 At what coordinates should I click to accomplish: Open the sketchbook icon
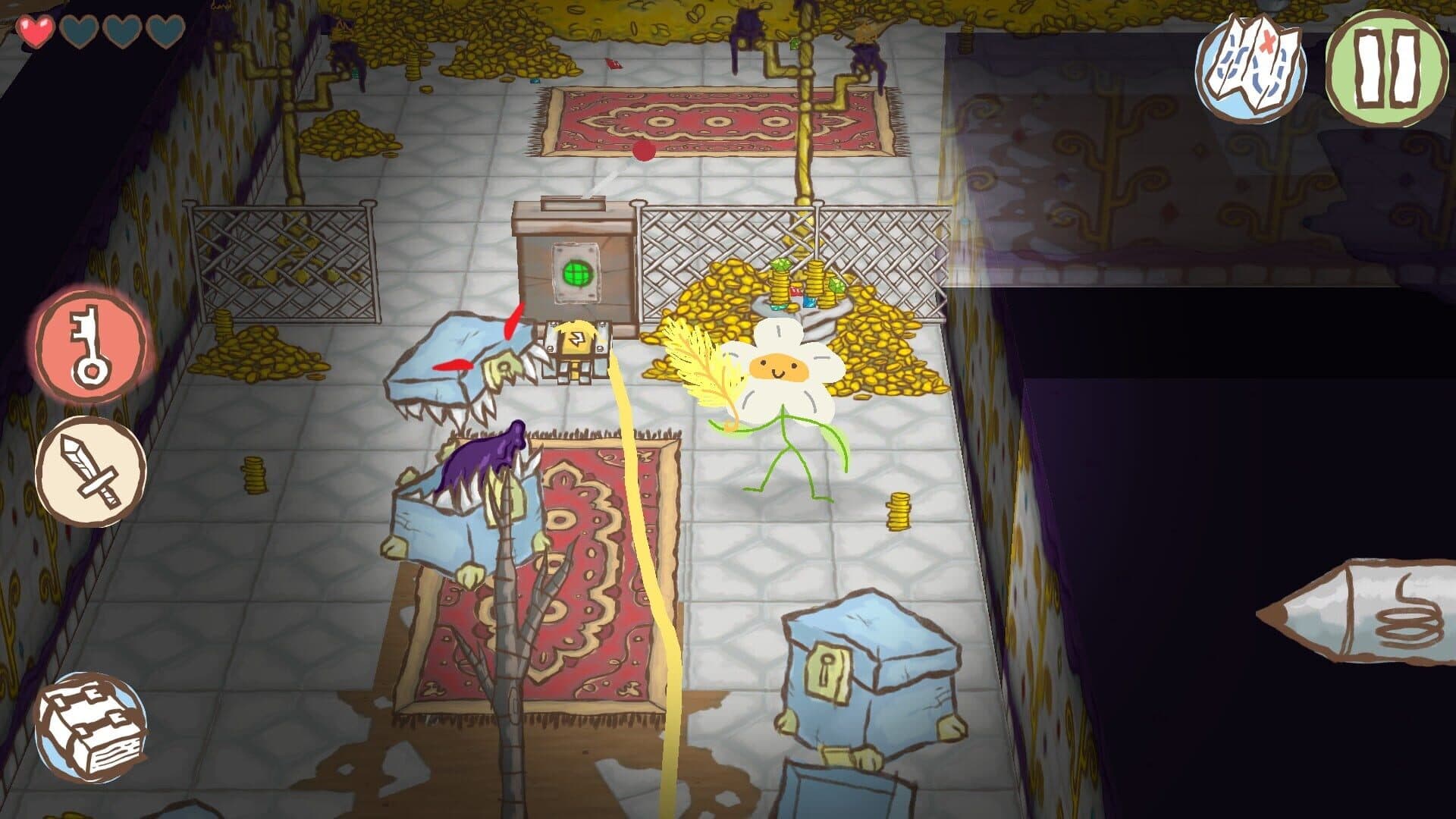[x=91, y=728]
